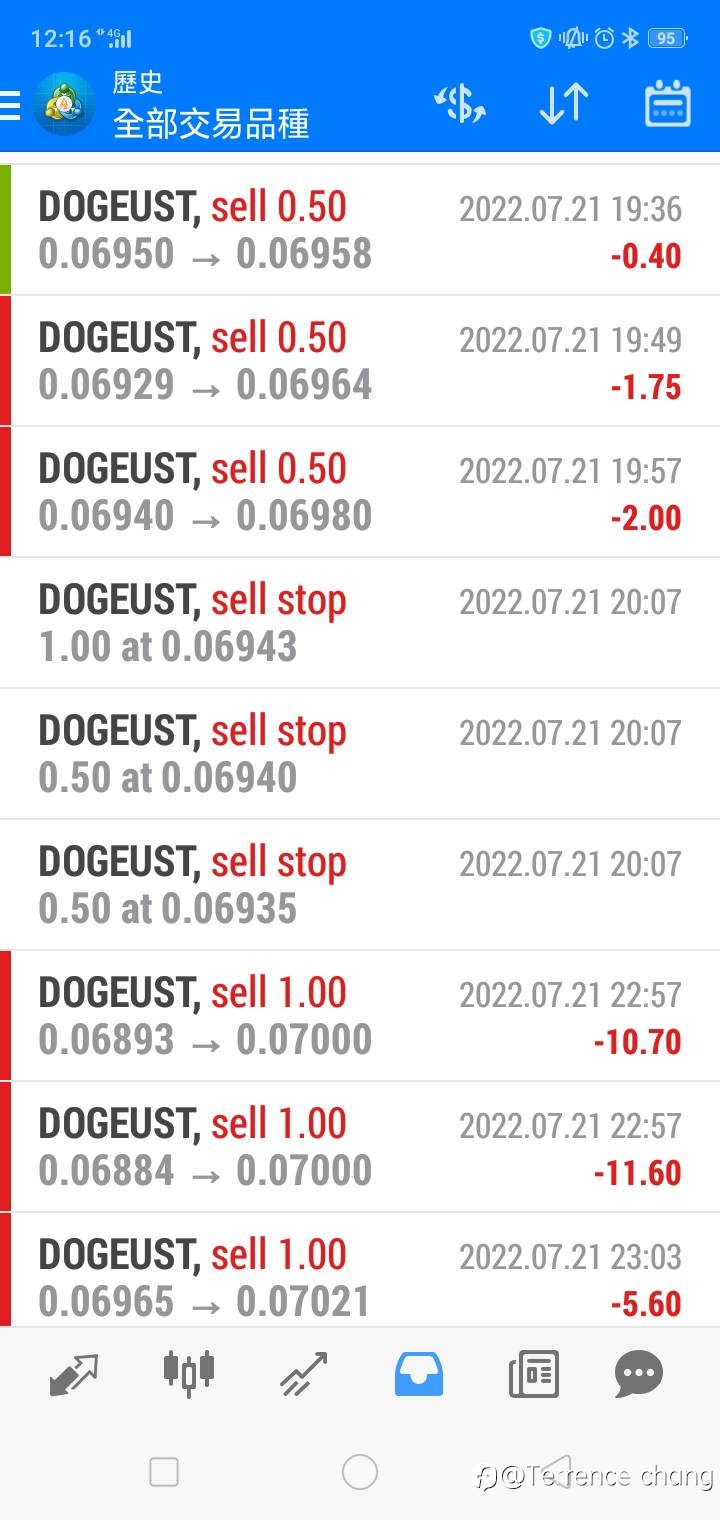Switch to the Trade tab

click(x=304, y=1374)
